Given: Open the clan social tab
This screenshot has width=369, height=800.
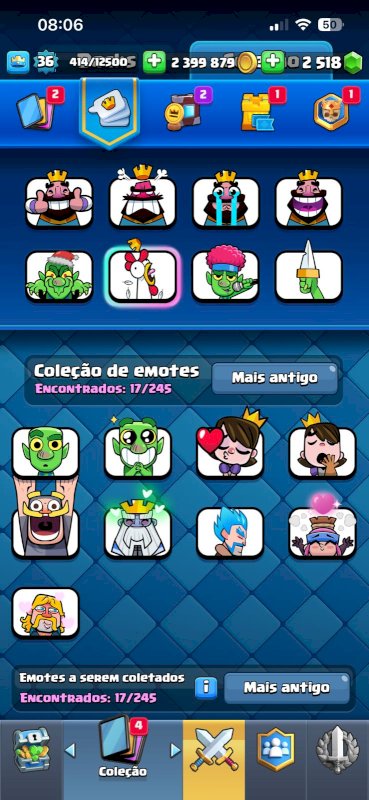Looking at the screenshot, I should (x=276, y=749).
